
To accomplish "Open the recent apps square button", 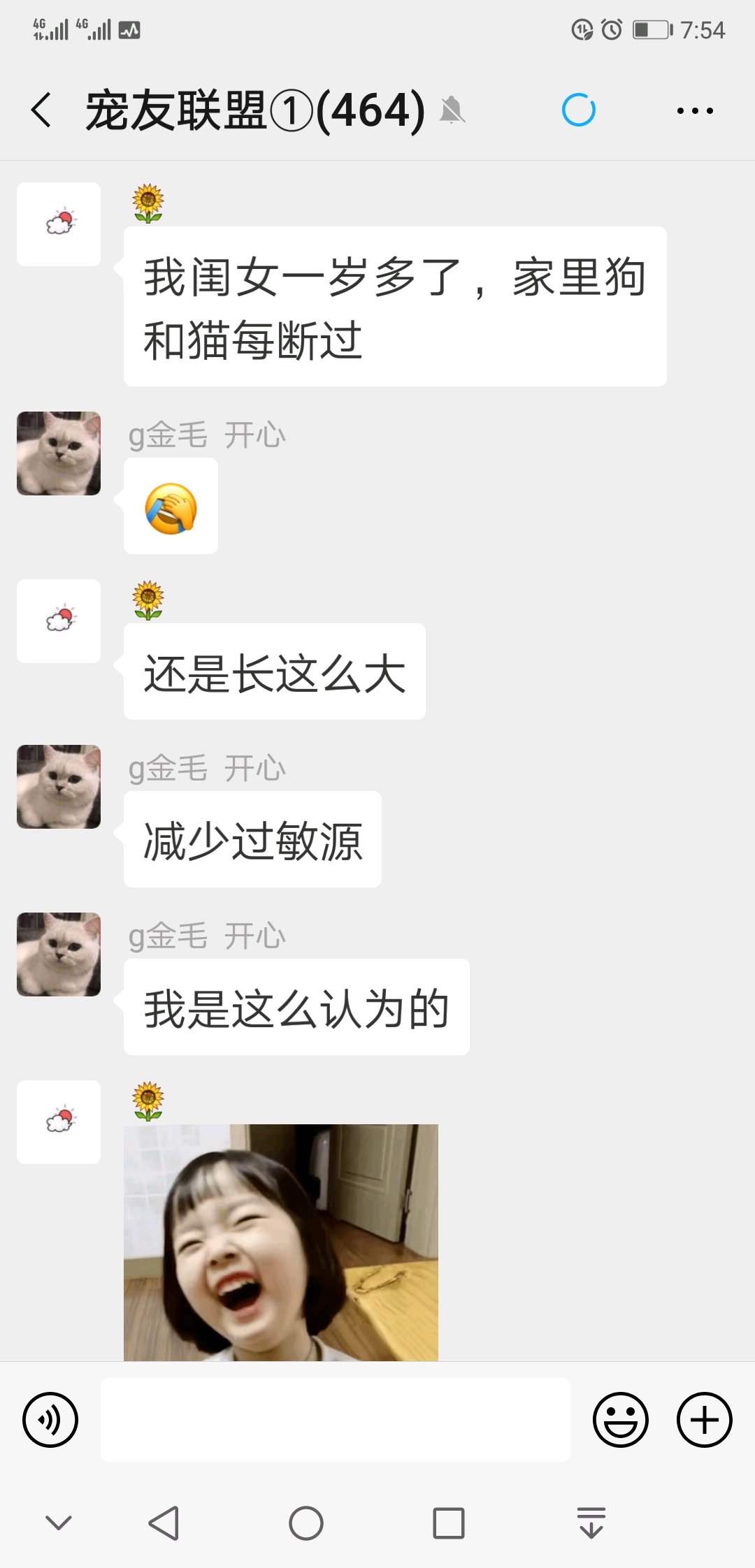I will (x=449, y=1523).
